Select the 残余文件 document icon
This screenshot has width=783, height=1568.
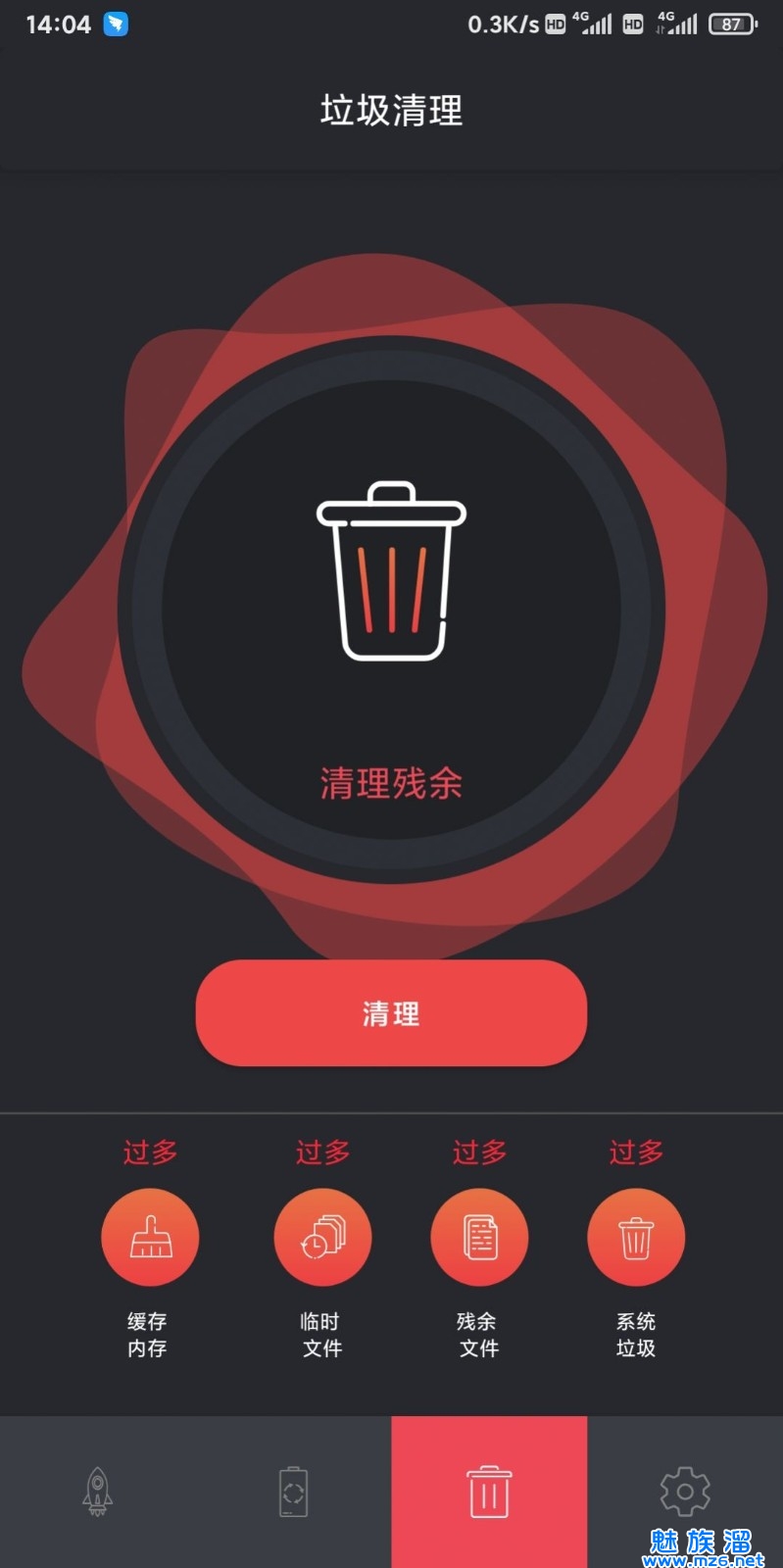tap(479, 1237)
